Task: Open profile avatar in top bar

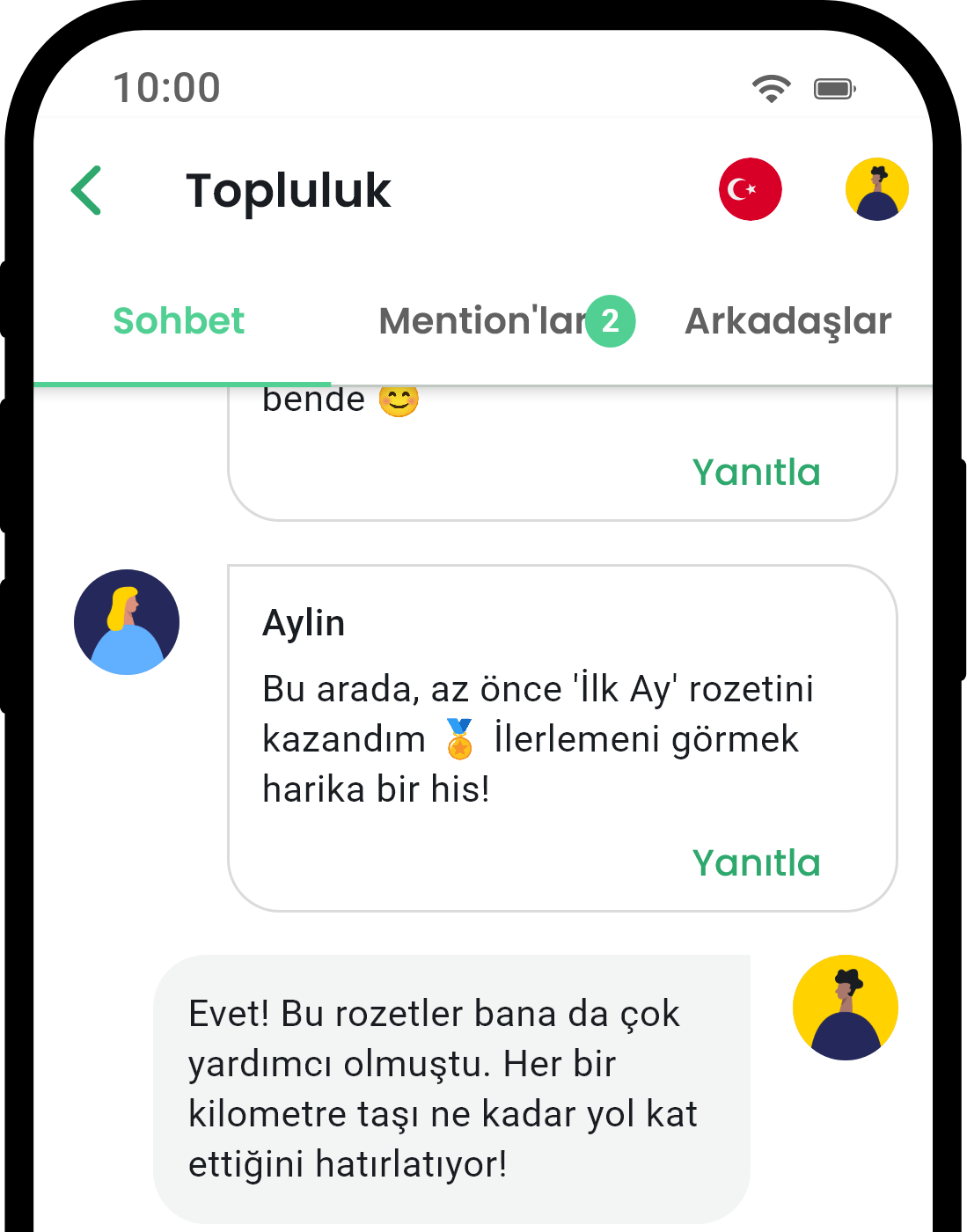Action: 876,189
